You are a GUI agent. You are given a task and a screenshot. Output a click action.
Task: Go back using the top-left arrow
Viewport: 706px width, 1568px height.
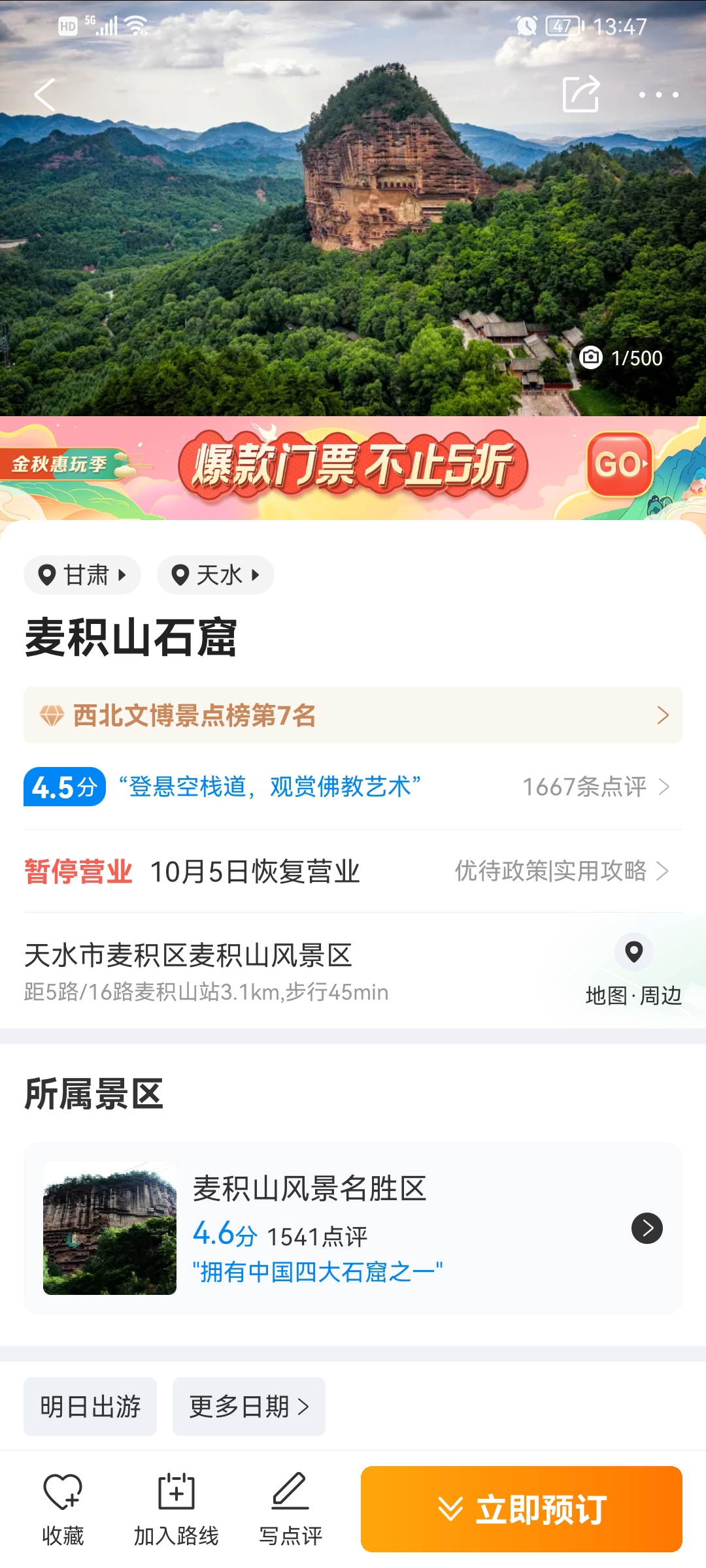click(45, 95)
